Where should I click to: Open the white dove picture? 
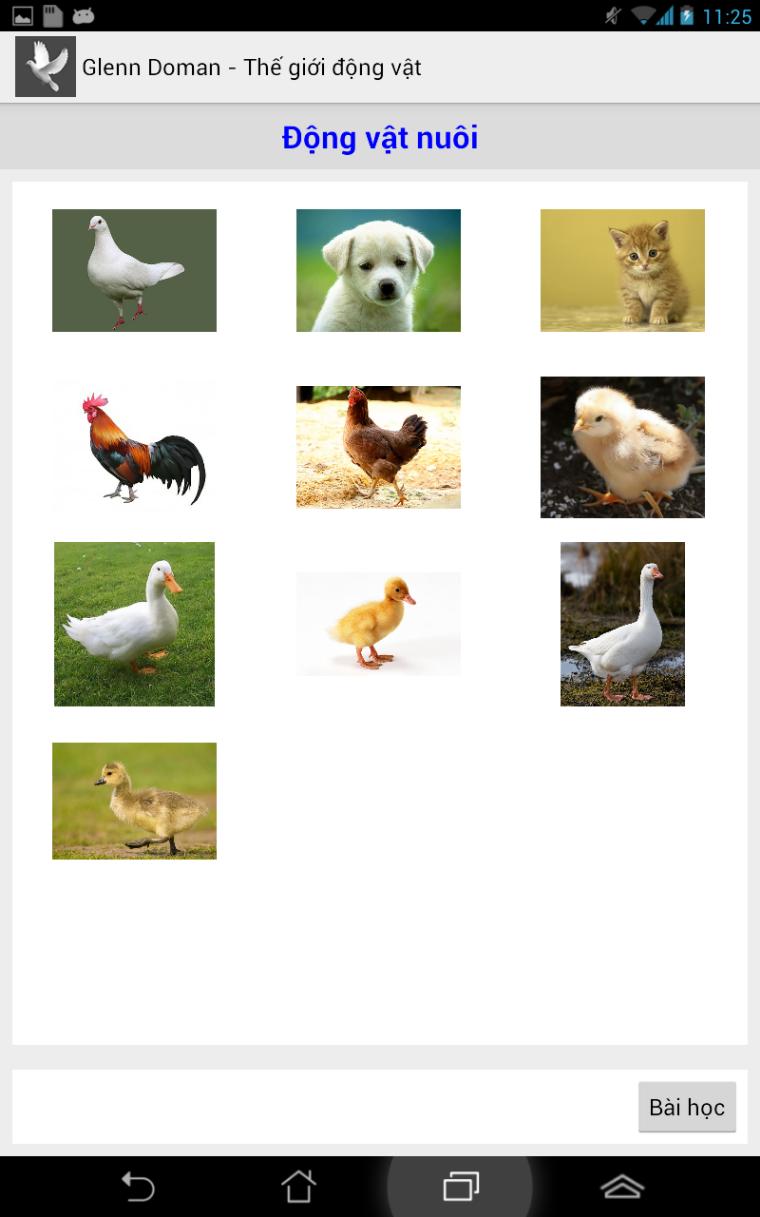tap(134, 270)
